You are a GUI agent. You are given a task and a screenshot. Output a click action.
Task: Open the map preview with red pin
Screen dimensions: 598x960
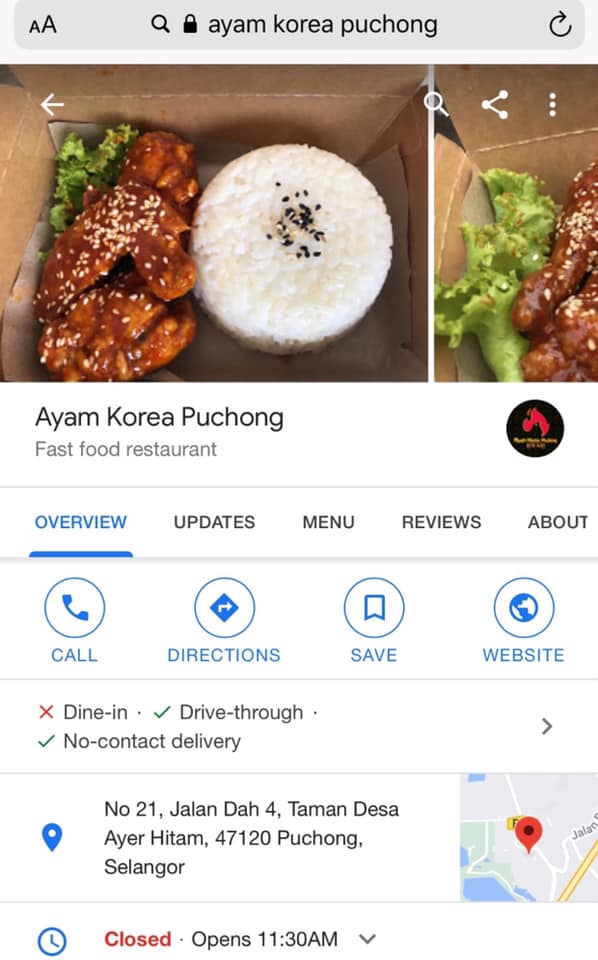(x=529, y=837)
